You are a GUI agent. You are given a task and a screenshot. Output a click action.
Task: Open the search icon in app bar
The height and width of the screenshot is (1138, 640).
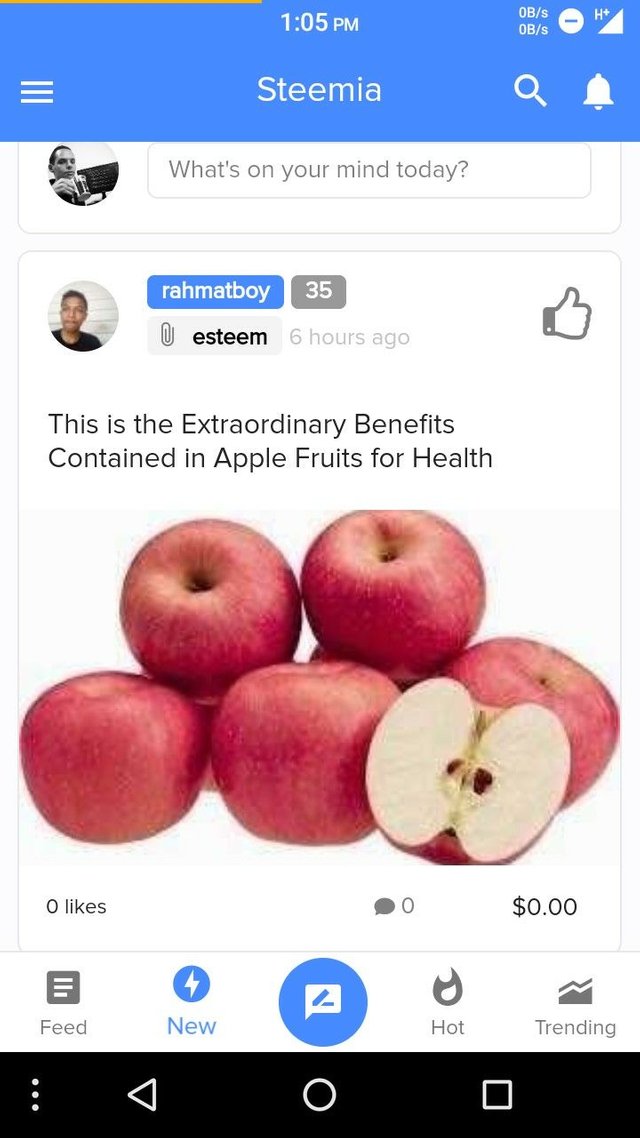530,91
